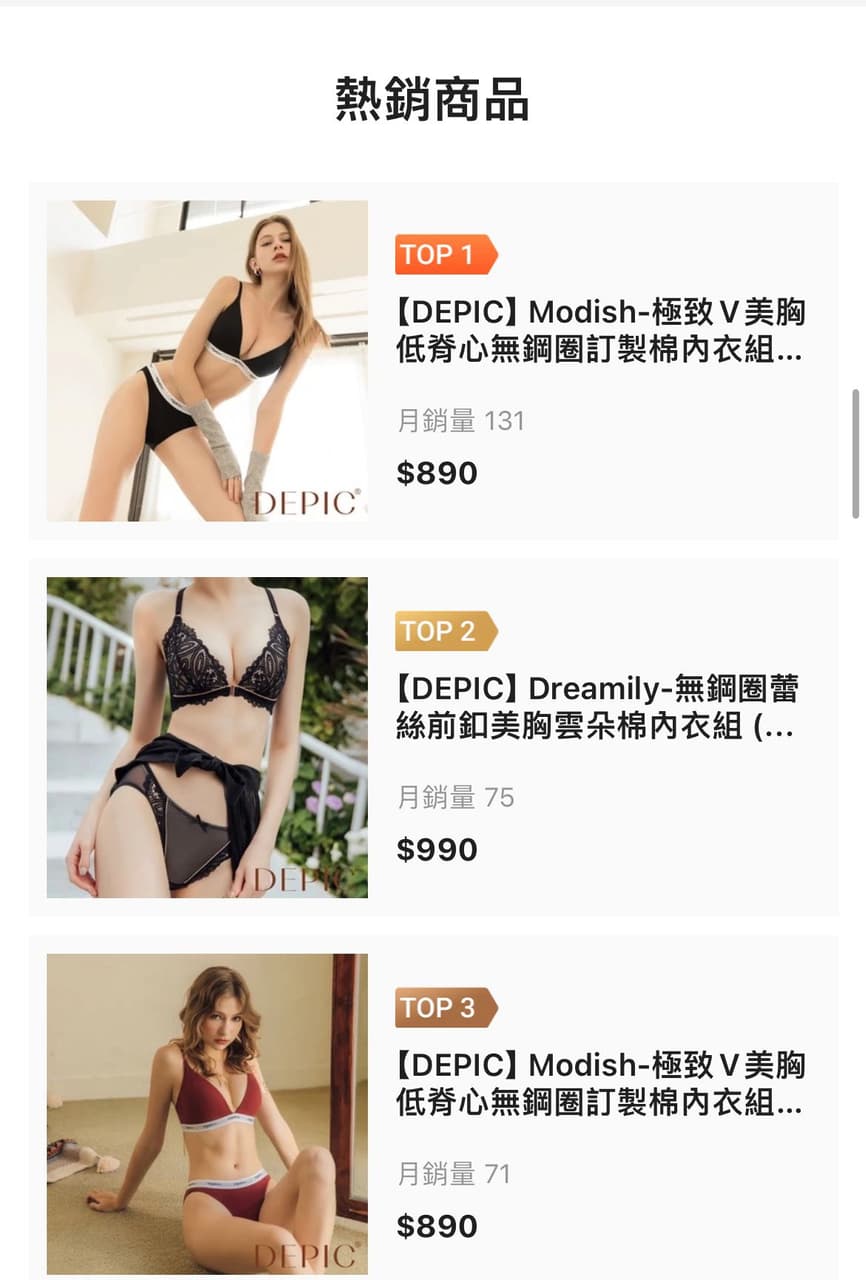The height and width of the screenshot is (1280, 866).
Task: Click the DEPIC watermark on third product image
Action: pos(306,1252)
